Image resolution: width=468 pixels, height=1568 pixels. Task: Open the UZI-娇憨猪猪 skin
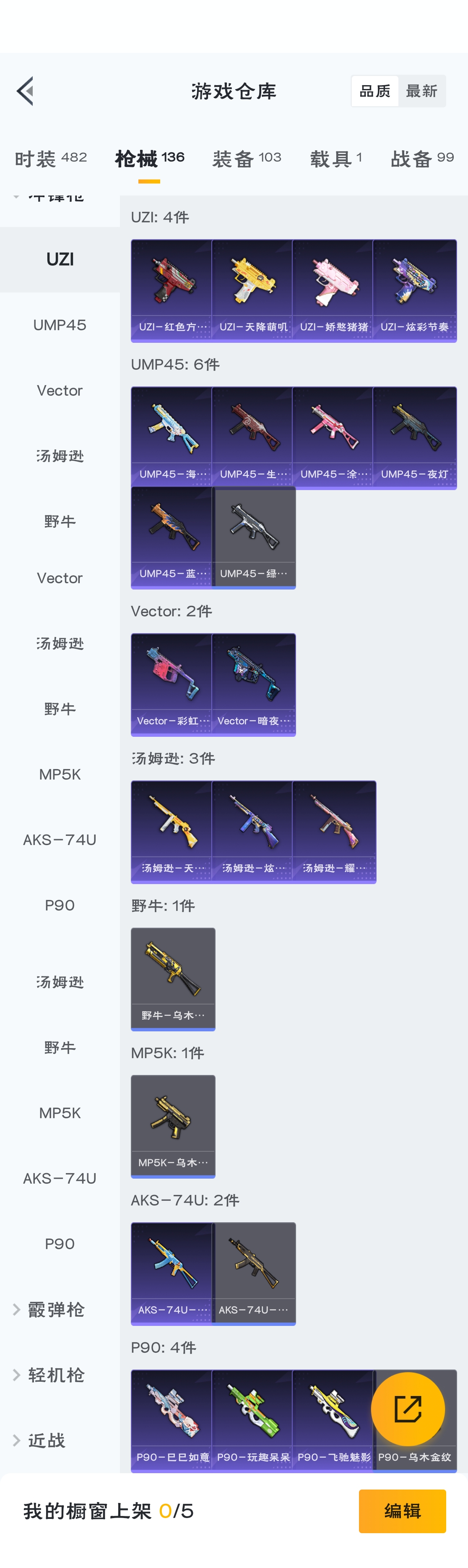coord(333,290)
